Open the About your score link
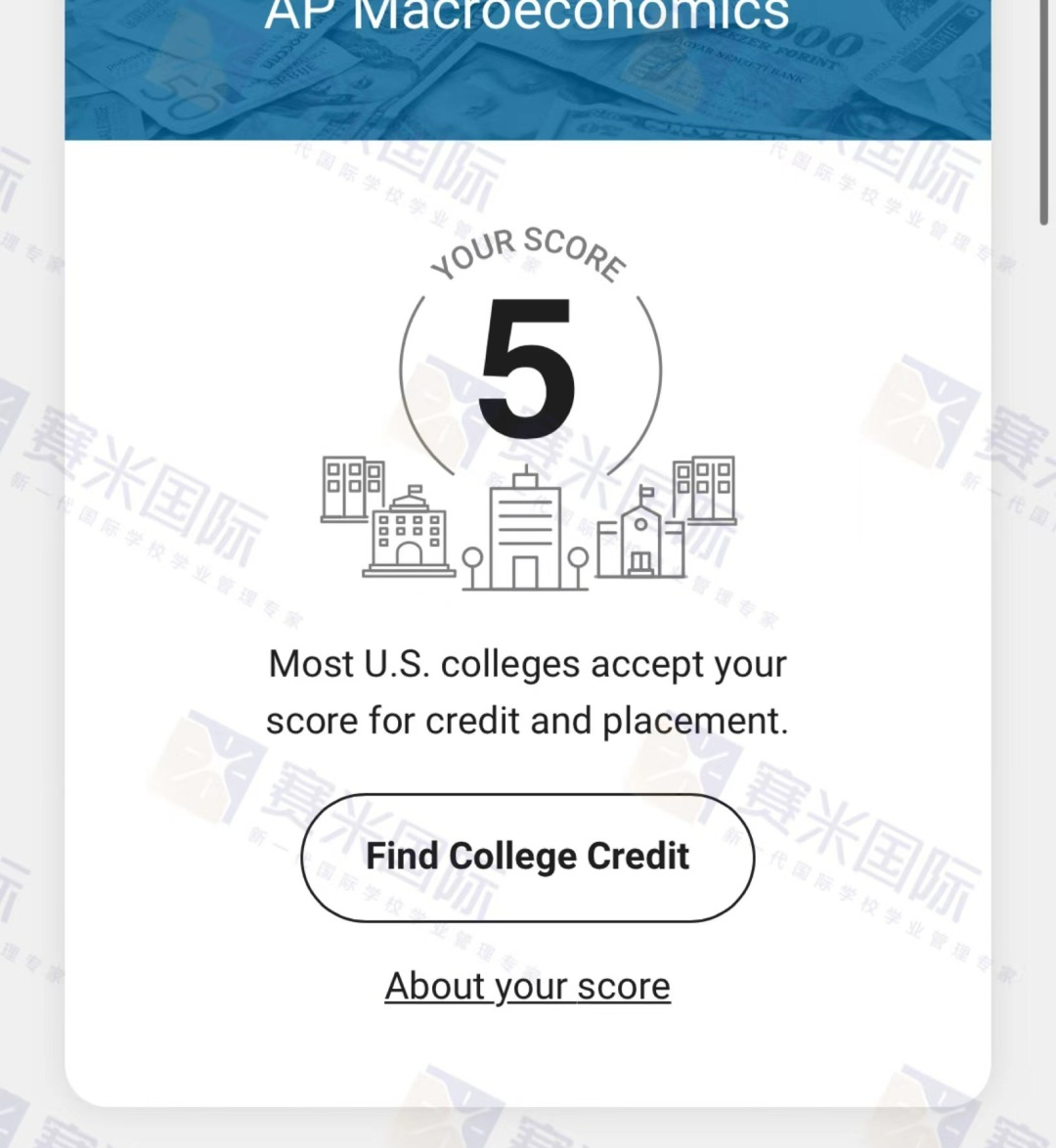This screenshot has width=1056, height=1148. coord(527,987)
